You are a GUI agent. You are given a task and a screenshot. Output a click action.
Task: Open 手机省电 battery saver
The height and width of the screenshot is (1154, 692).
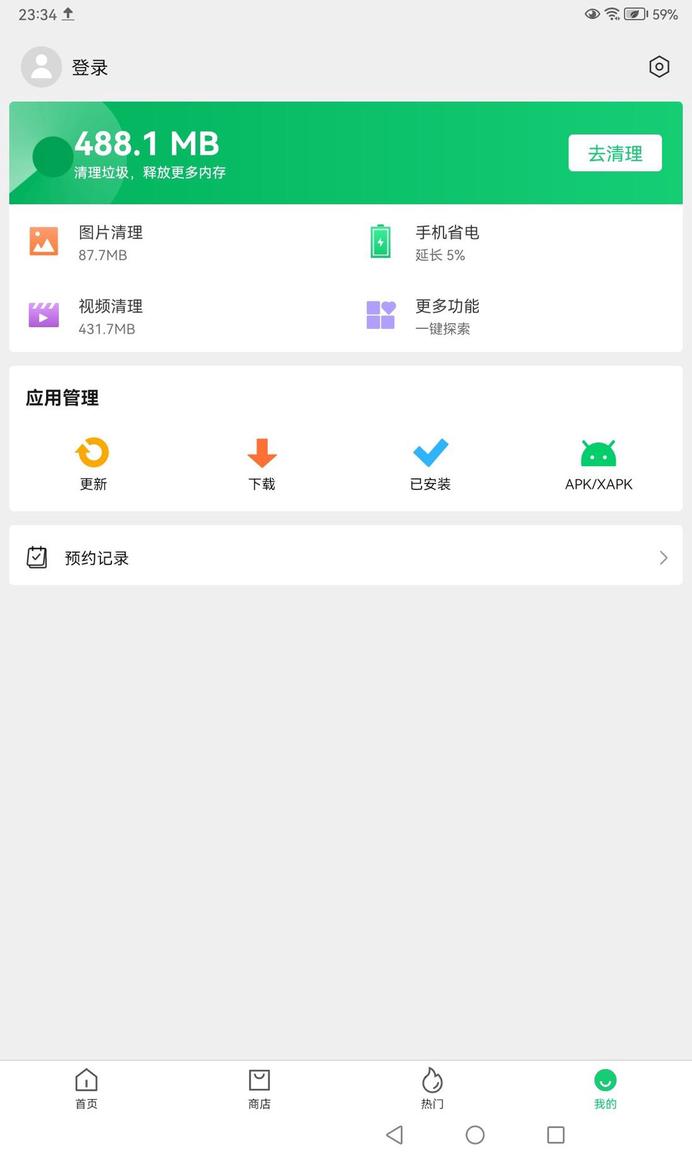point(447,242)
